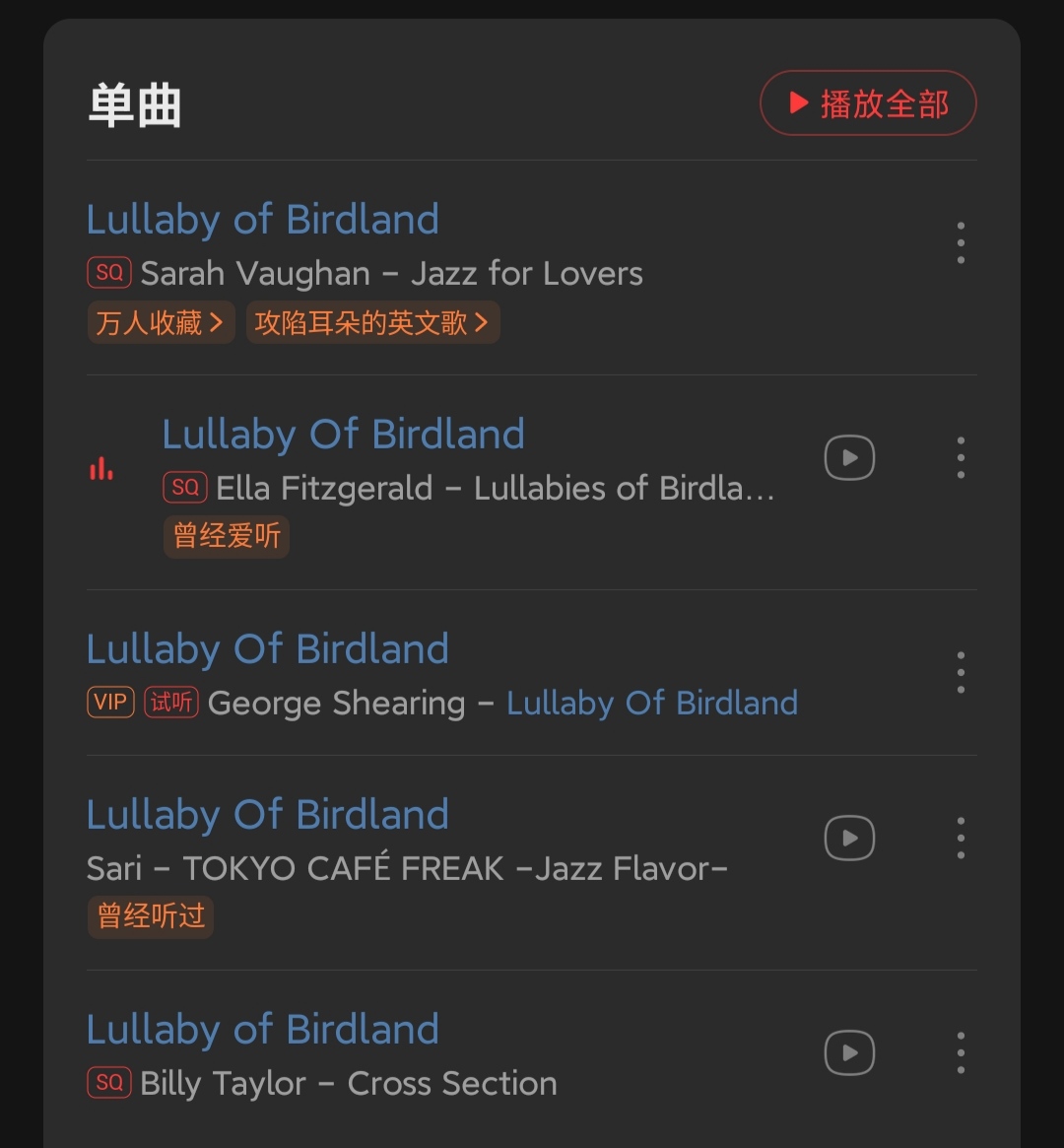Open more options for Ella Fitzgerald's track
This screenshot has height=1148, width=1064.
[x=961, y=458]
